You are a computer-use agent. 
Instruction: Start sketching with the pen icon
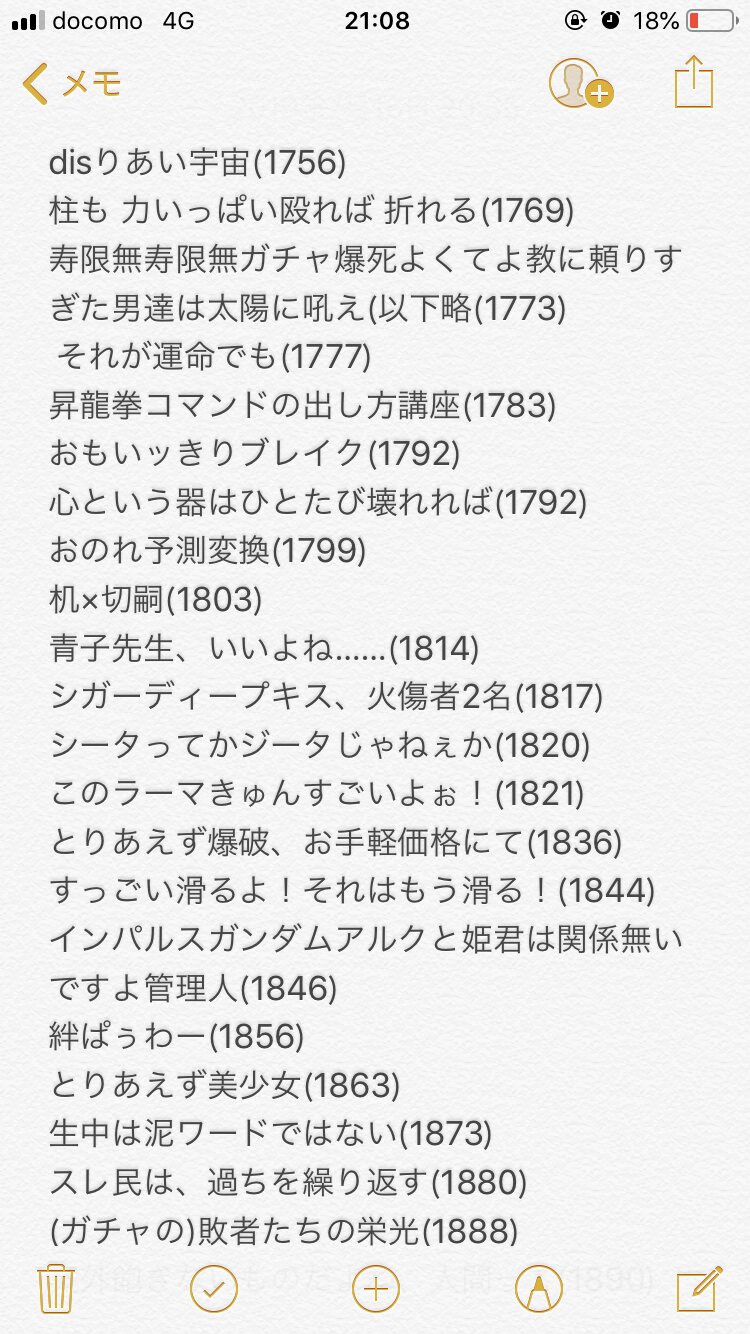[x=538, y=1287]
